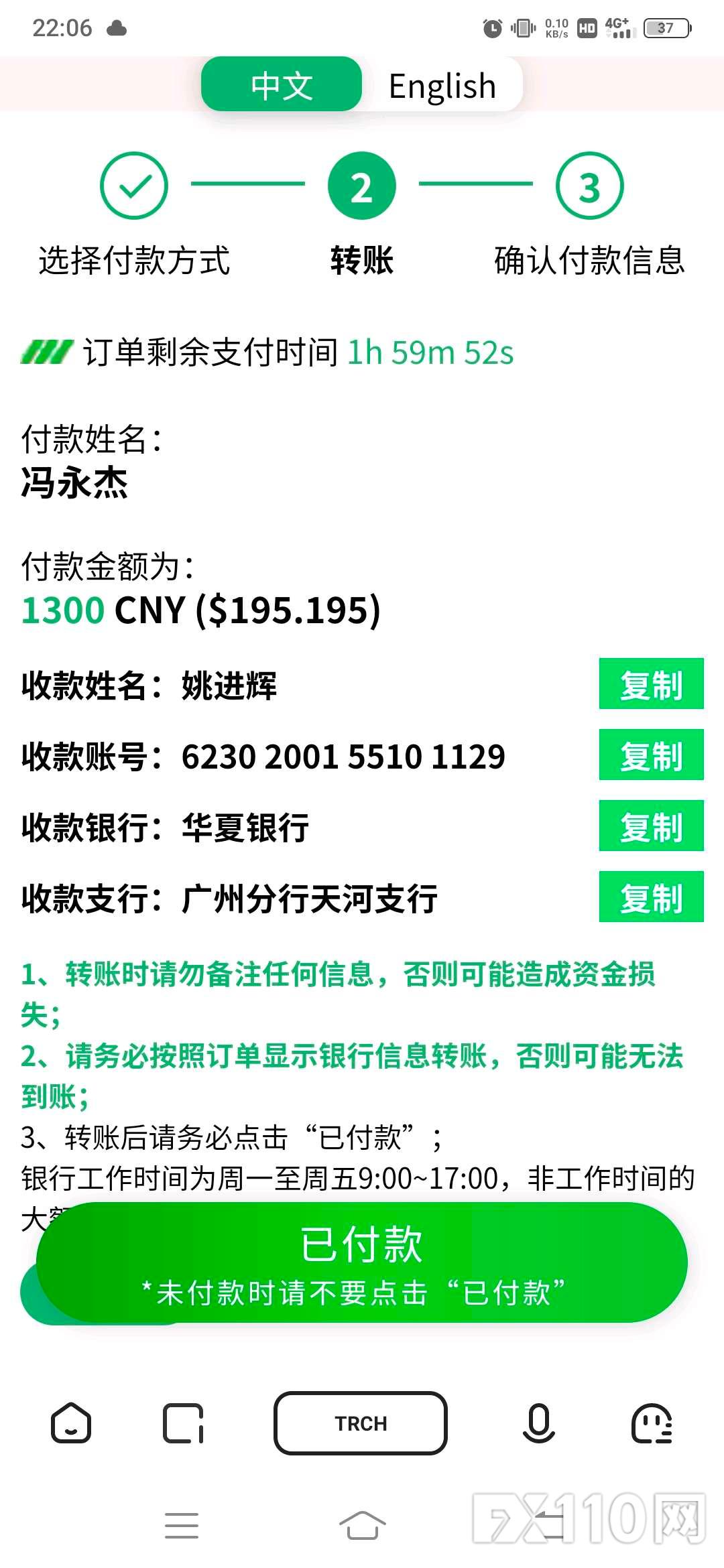Copy the bank name 华夏银行
The height and width of the screenshot is (1568, 724).
(651, 826)
